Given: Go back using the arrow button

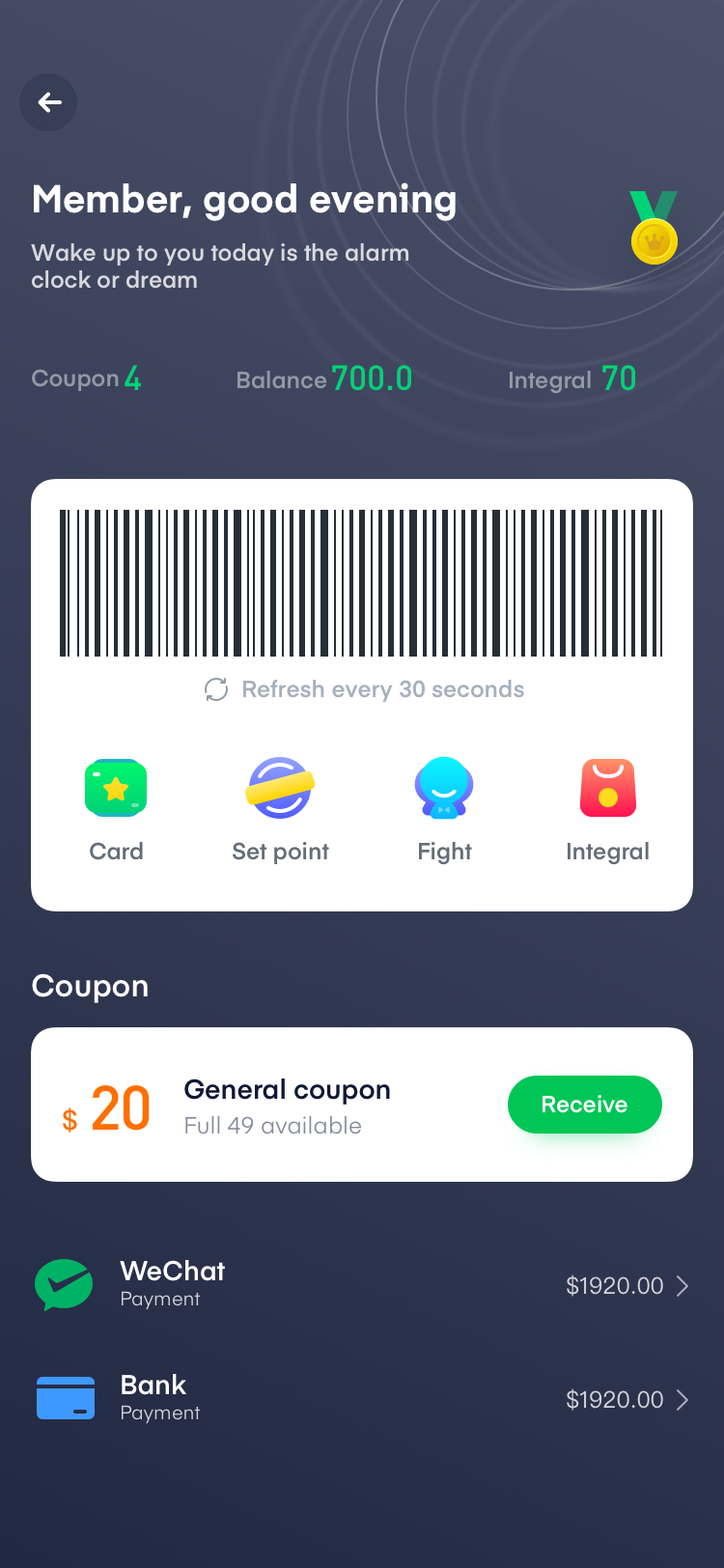Looking at the screenshot, I should [48, 102].
